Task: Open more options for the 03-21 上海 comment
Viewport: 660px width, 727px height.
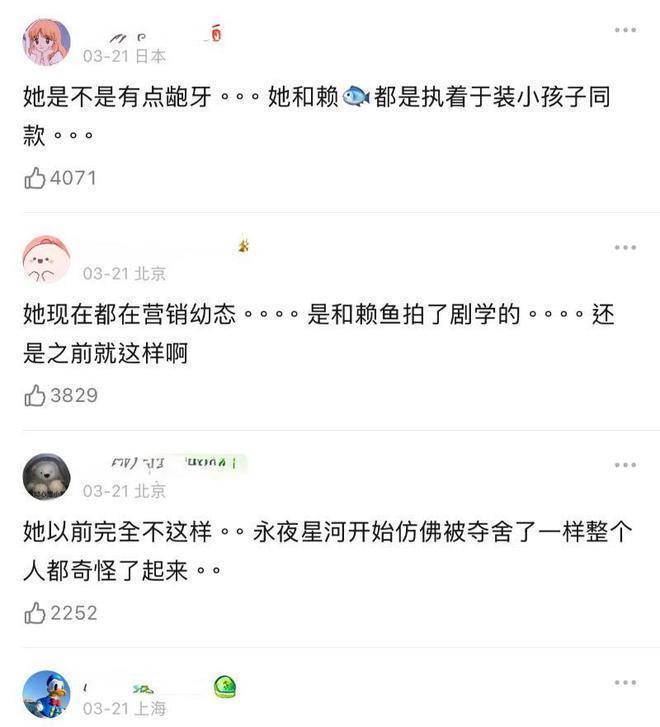Action: [x=625, y=683]
